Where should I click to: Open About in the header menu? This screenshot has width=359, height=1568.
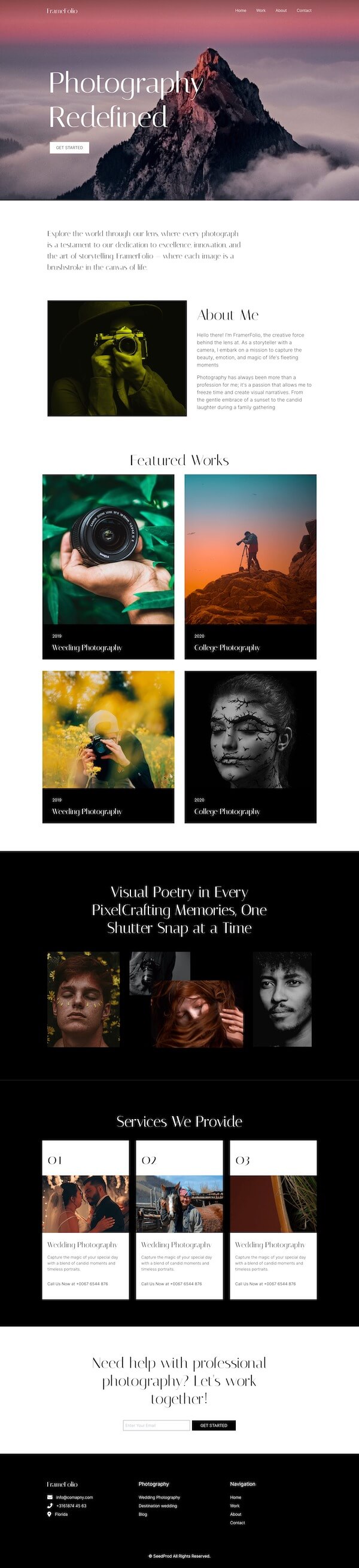(x=281, y=10)
